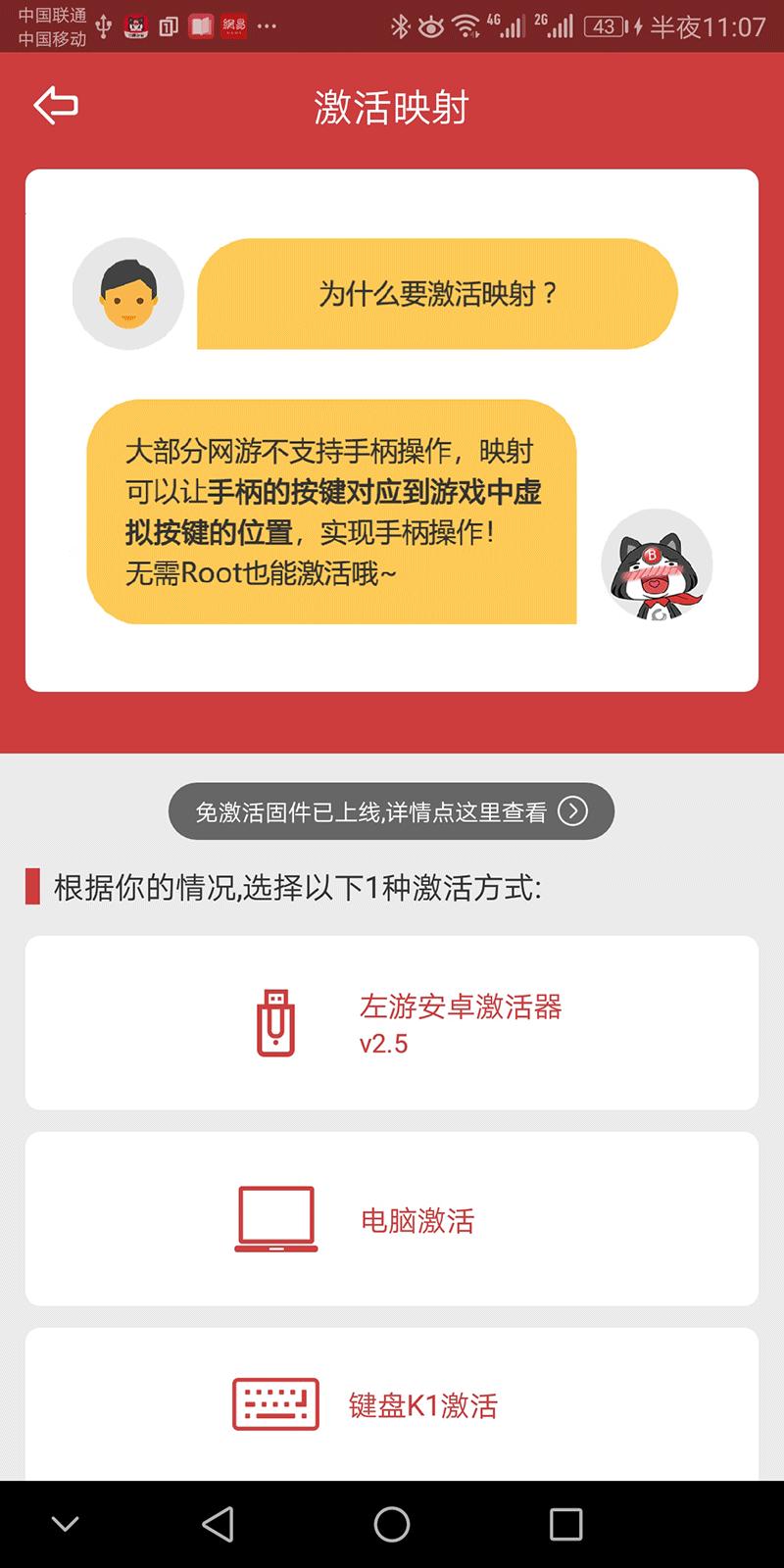Tap the user avatar beside the question bubble
Image resolution: width=784 pixels, height=1568 pixels.
coord(127,293)
